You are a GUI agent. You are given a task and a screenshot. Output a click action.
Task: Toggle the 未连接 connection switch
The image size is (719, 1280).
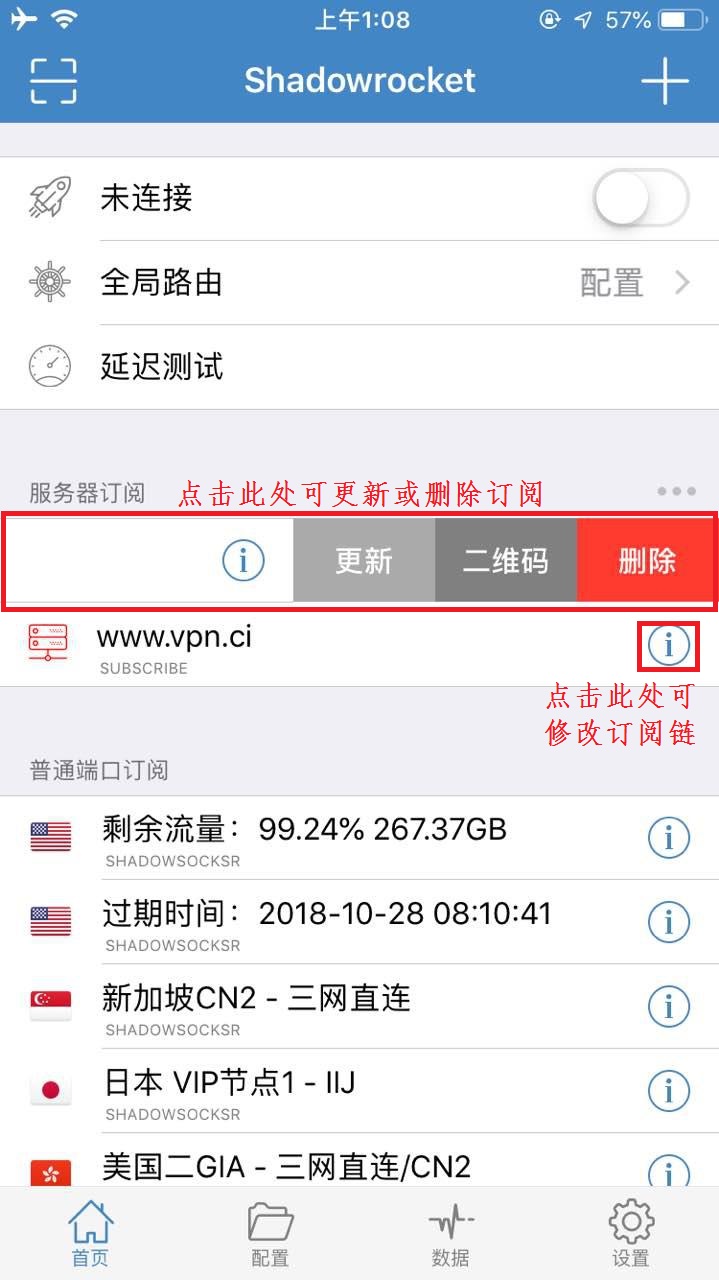(641, 199)
